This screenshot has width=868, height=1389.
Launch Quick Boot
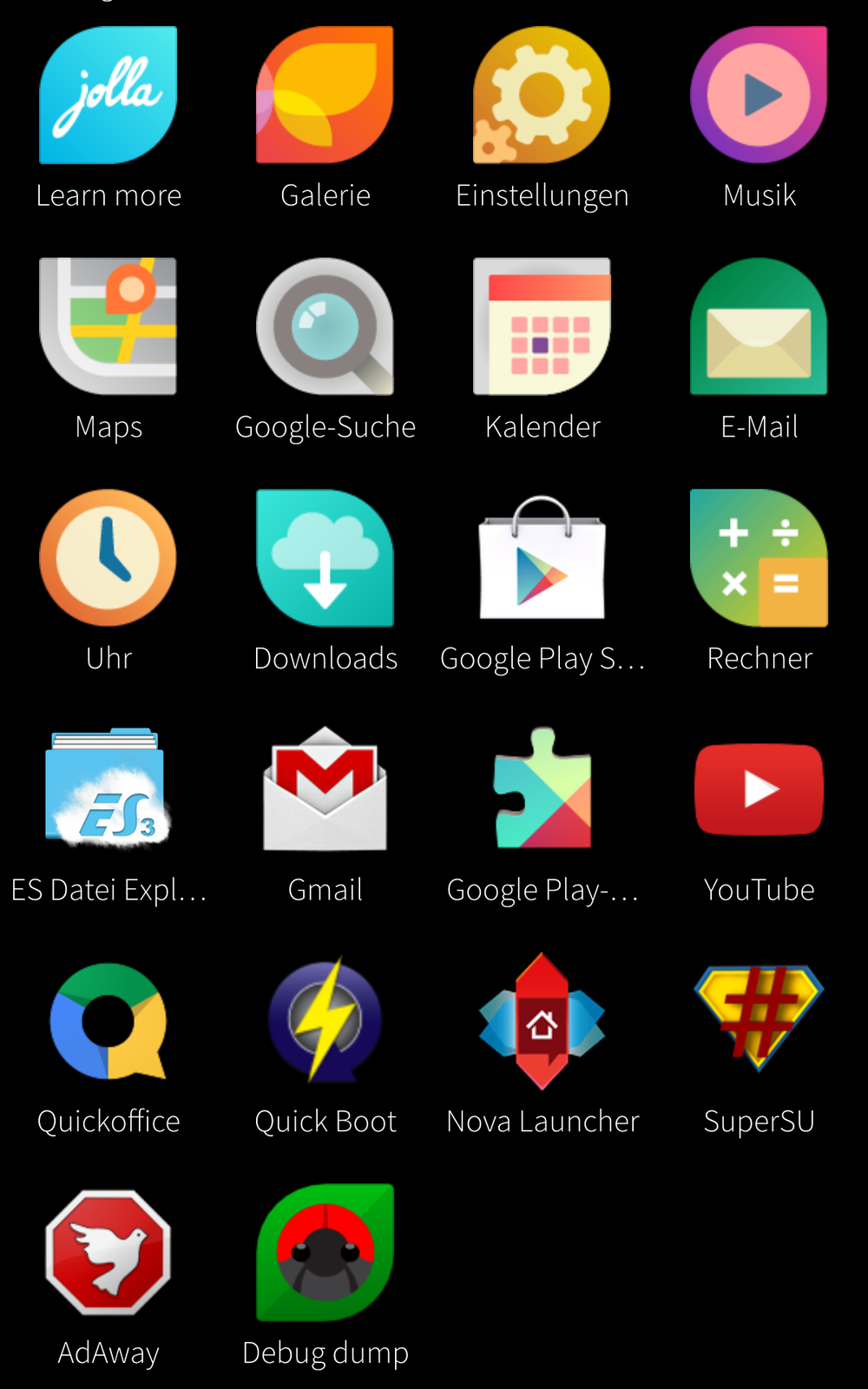pyautogui.click(x=325, y=1022)
